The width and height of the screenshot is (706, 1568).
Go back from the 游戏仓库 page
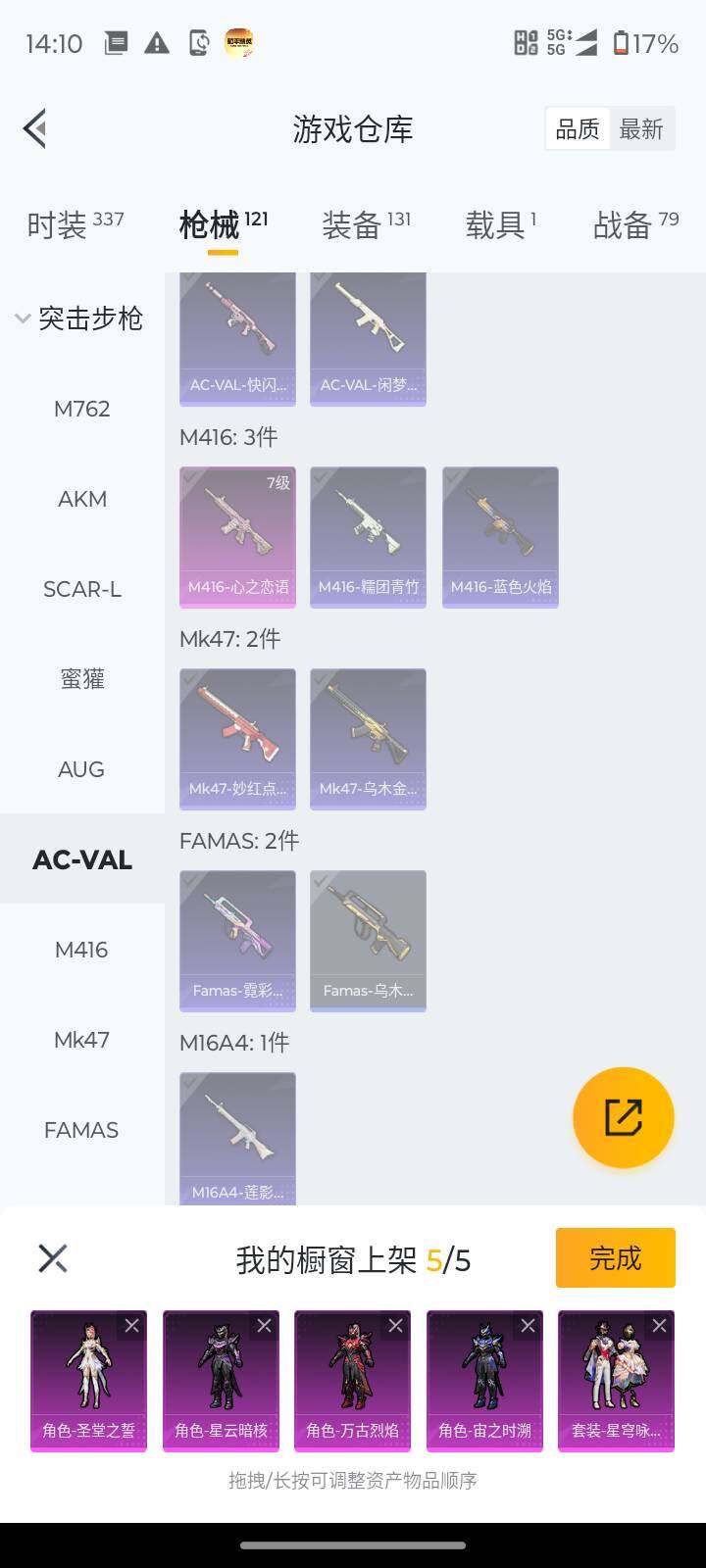pos(35,128)
